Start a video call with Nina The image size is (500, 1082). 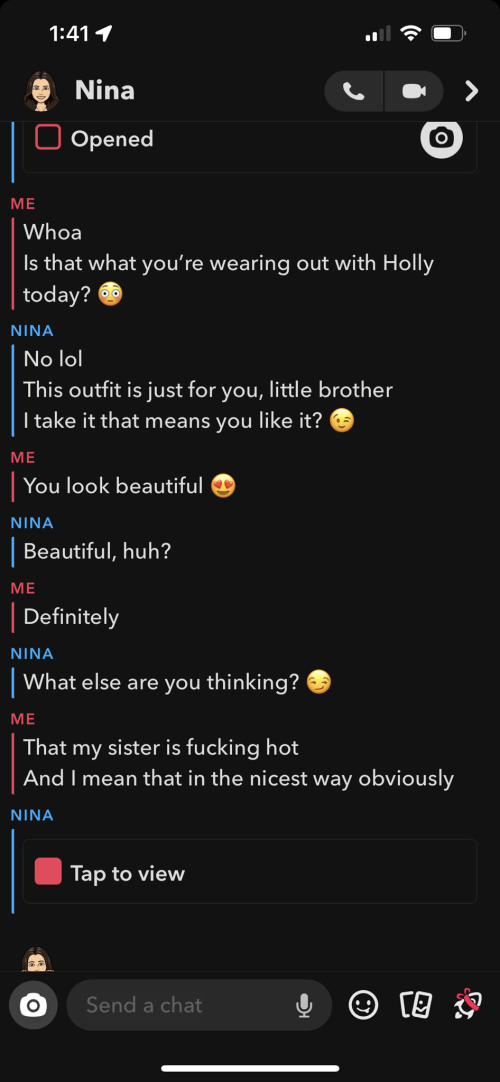413,91
